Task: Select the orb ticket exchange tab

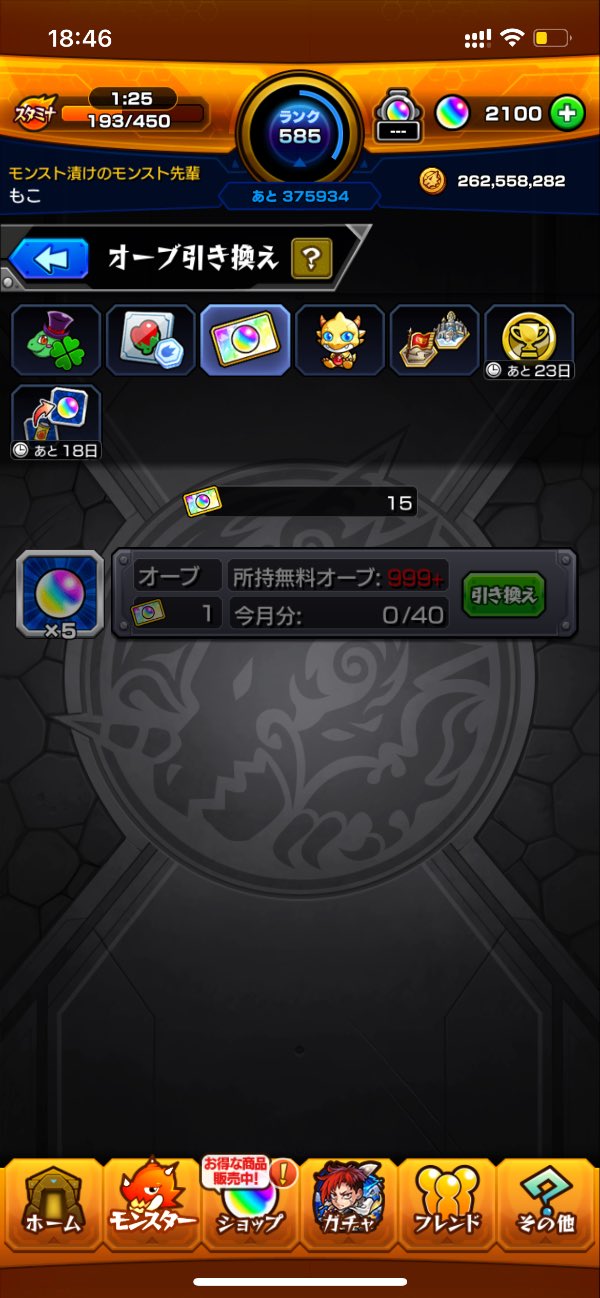Action: point(245,341)
